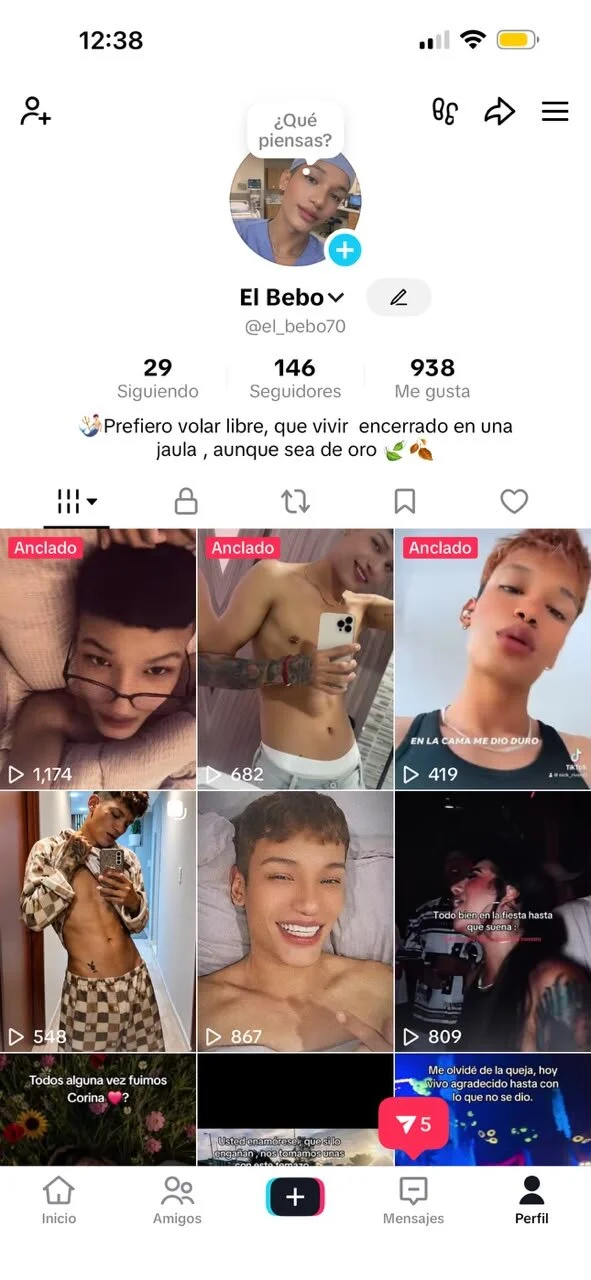This screenshot has height=1280, width=591.
Task: View the 29 Siguiendo list
Action: 158,379
